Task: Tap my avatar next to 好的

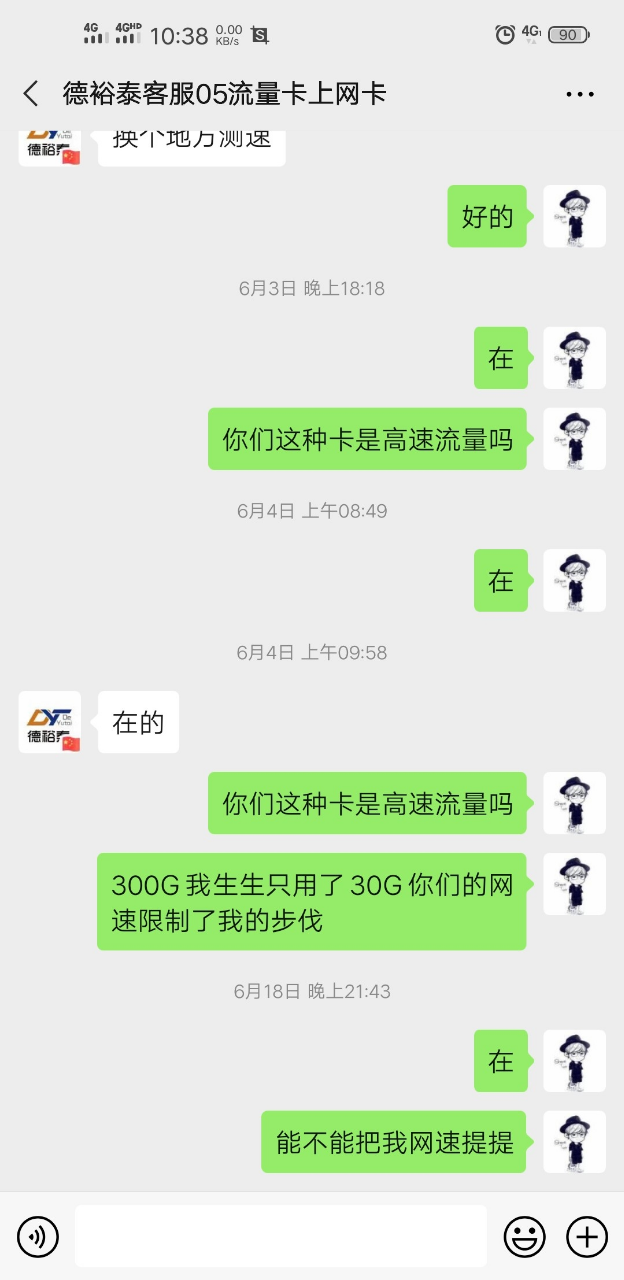Action: [x=574, y=216]
